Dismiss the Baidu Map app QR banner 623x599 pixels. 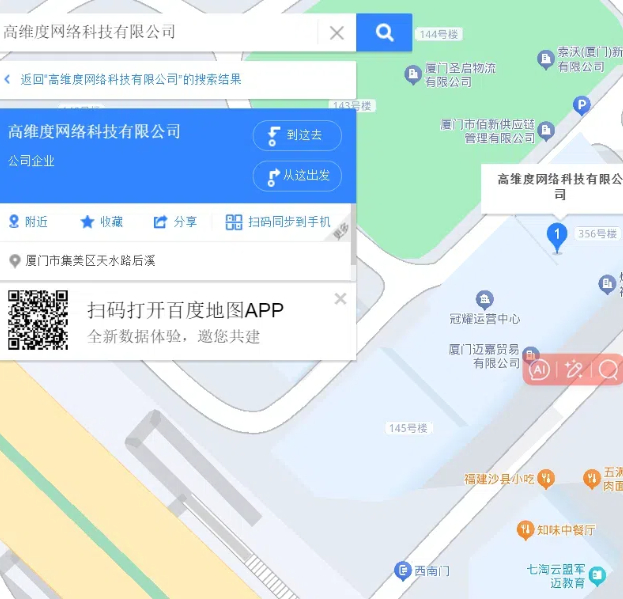(x=340, y=298)
